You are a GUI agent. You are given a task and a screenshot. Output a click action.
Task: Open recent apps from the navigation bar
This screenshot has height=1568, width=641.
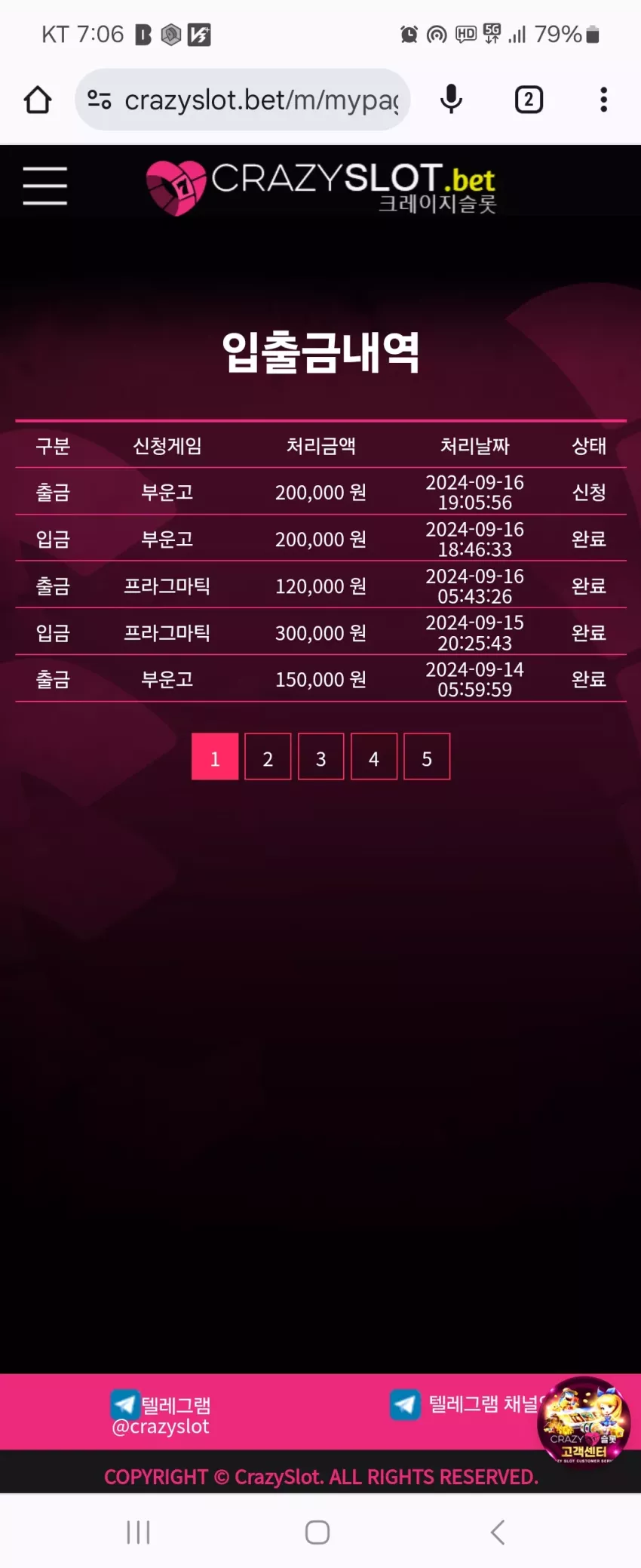(139, 1532)
